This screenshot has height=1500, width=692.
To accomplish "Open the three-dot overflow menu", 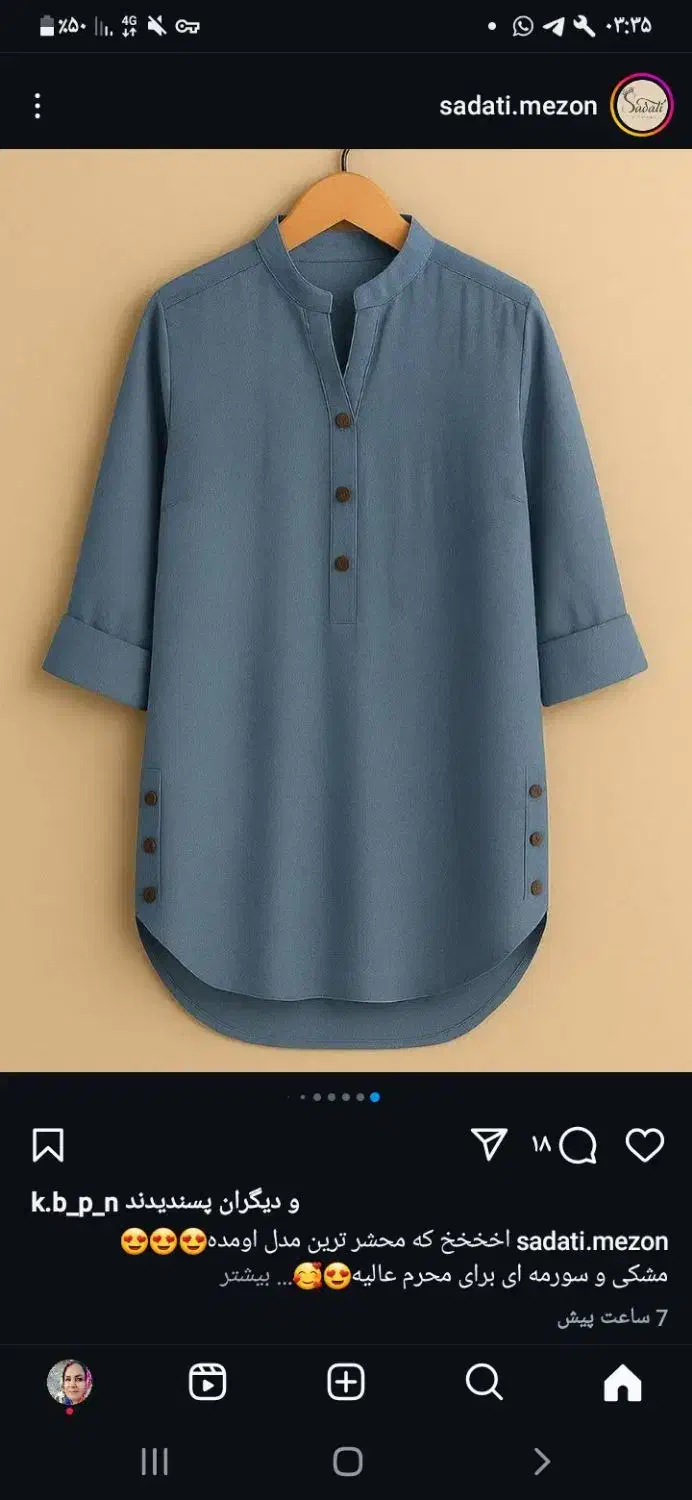I will (37, 106).
